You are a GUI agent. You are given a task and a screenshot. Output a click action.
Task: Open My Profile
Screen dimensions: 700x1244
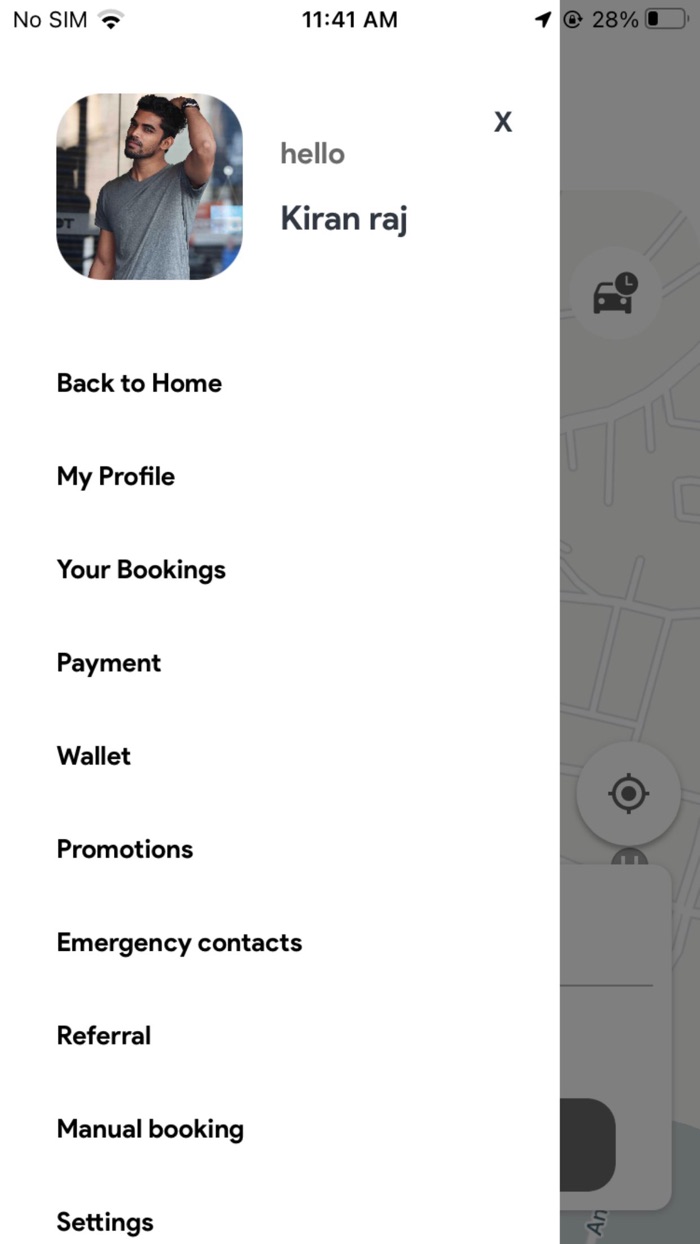[116, 476]
